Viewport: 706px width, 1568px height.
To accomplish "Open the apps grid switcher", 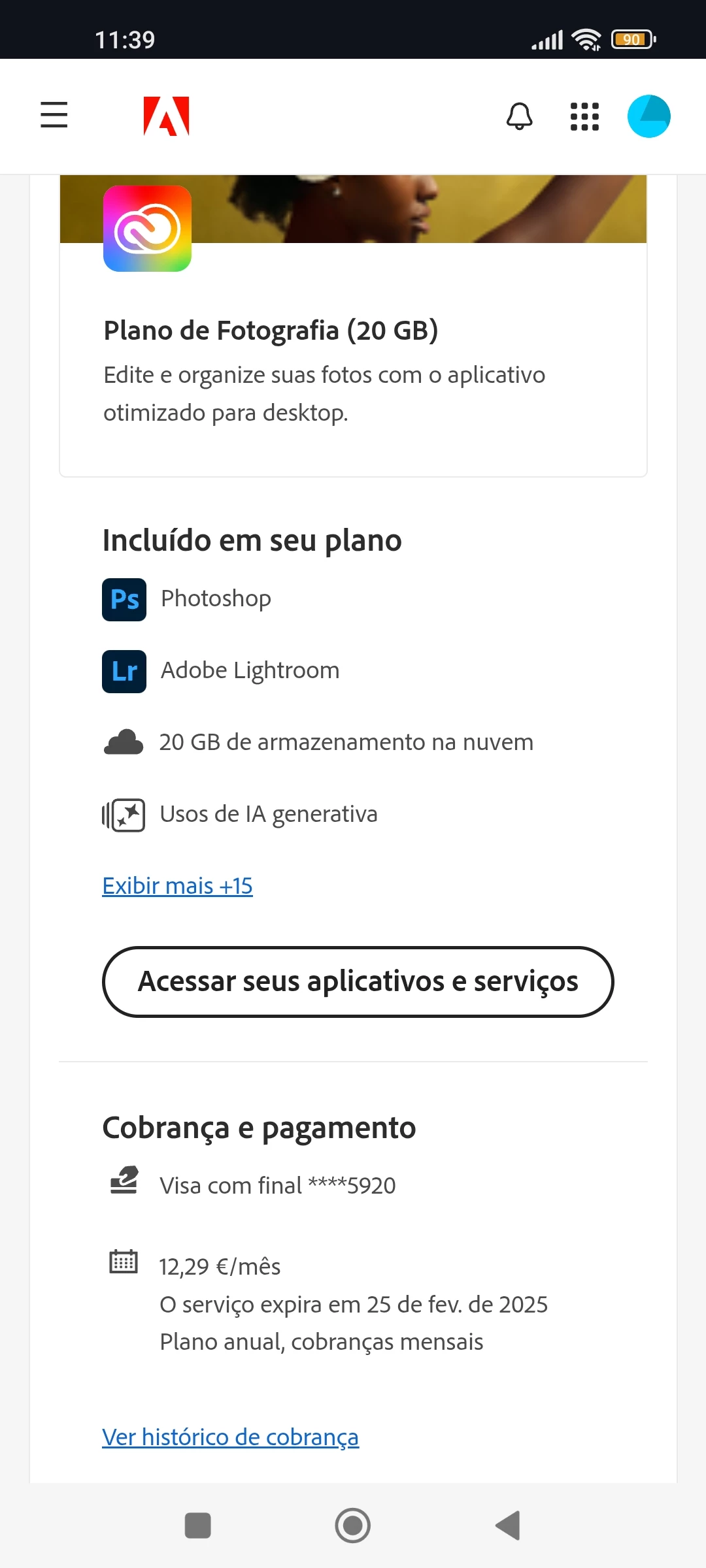I will coord(584,116).
